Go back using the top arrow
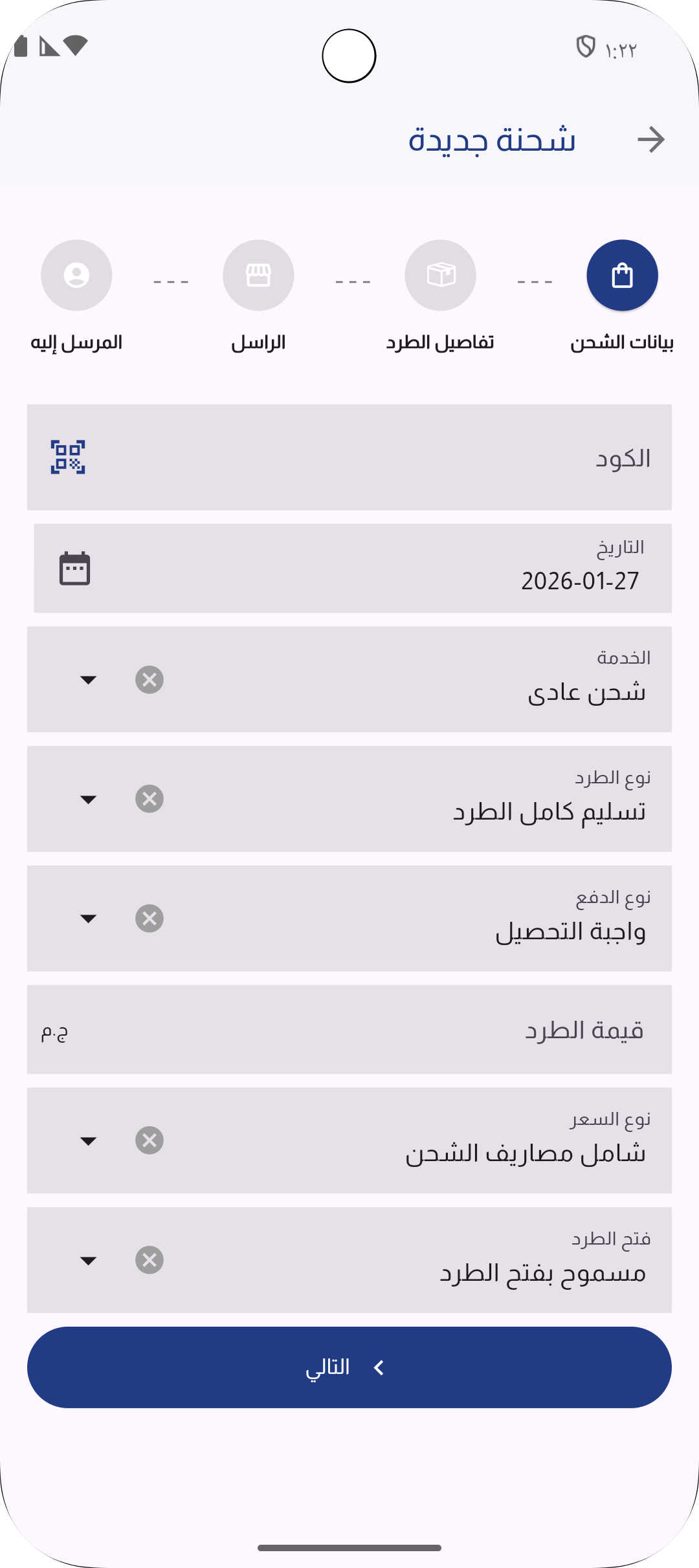The height and width of the screenshot is (1568, 699). [650, 140]
